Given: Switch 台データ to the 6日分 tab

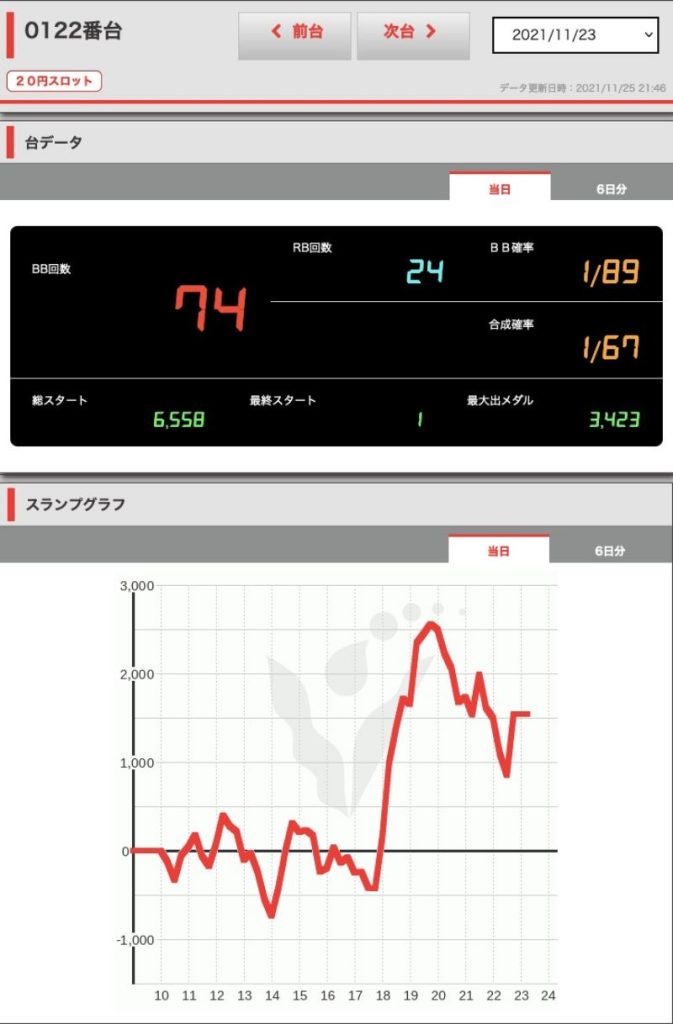Looking at the screenshot, I should (x=610, y=189).
